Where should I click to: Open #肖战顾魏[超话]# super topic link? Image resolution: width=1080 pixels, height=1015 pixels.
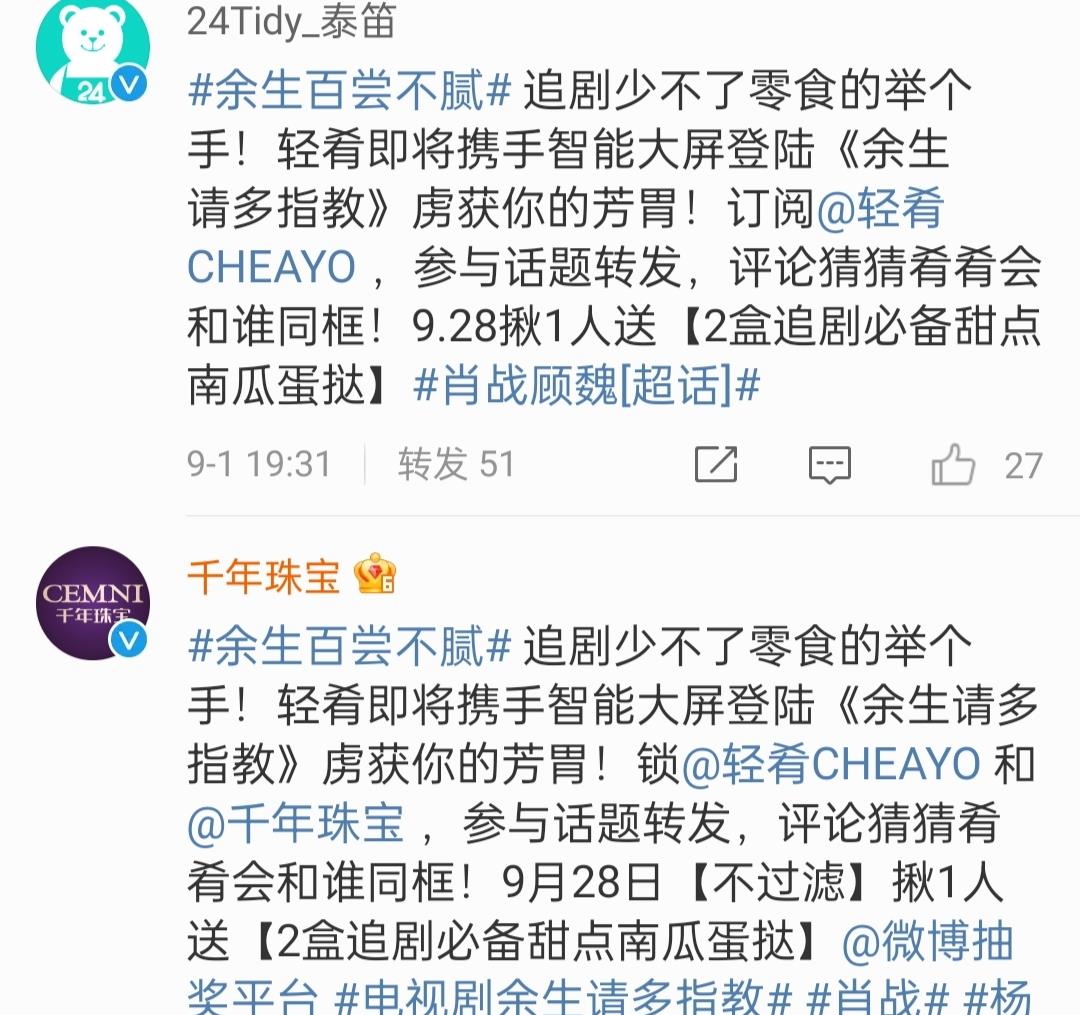(587, 385)
